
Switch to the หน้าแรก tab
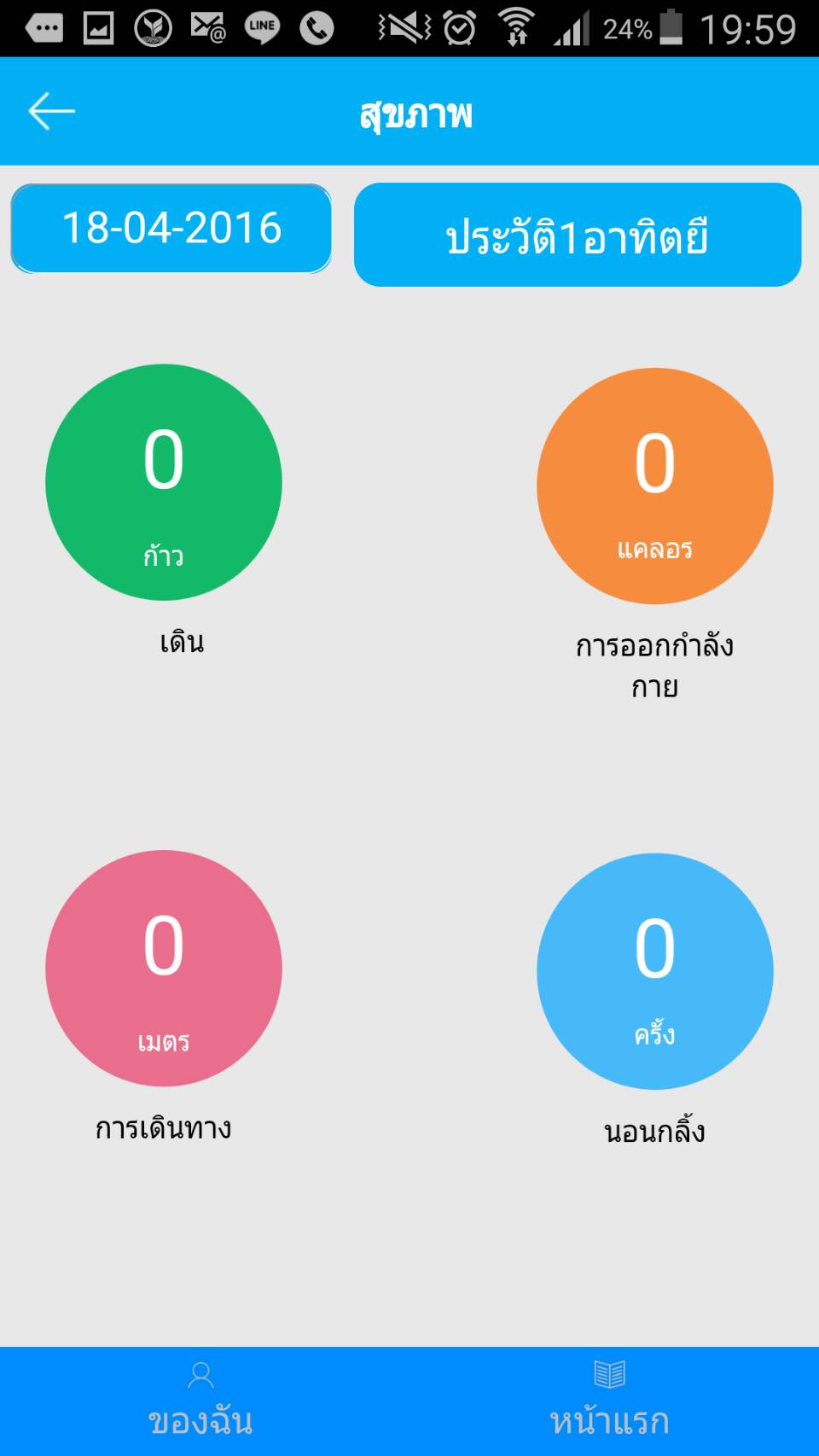point(609,1401)
